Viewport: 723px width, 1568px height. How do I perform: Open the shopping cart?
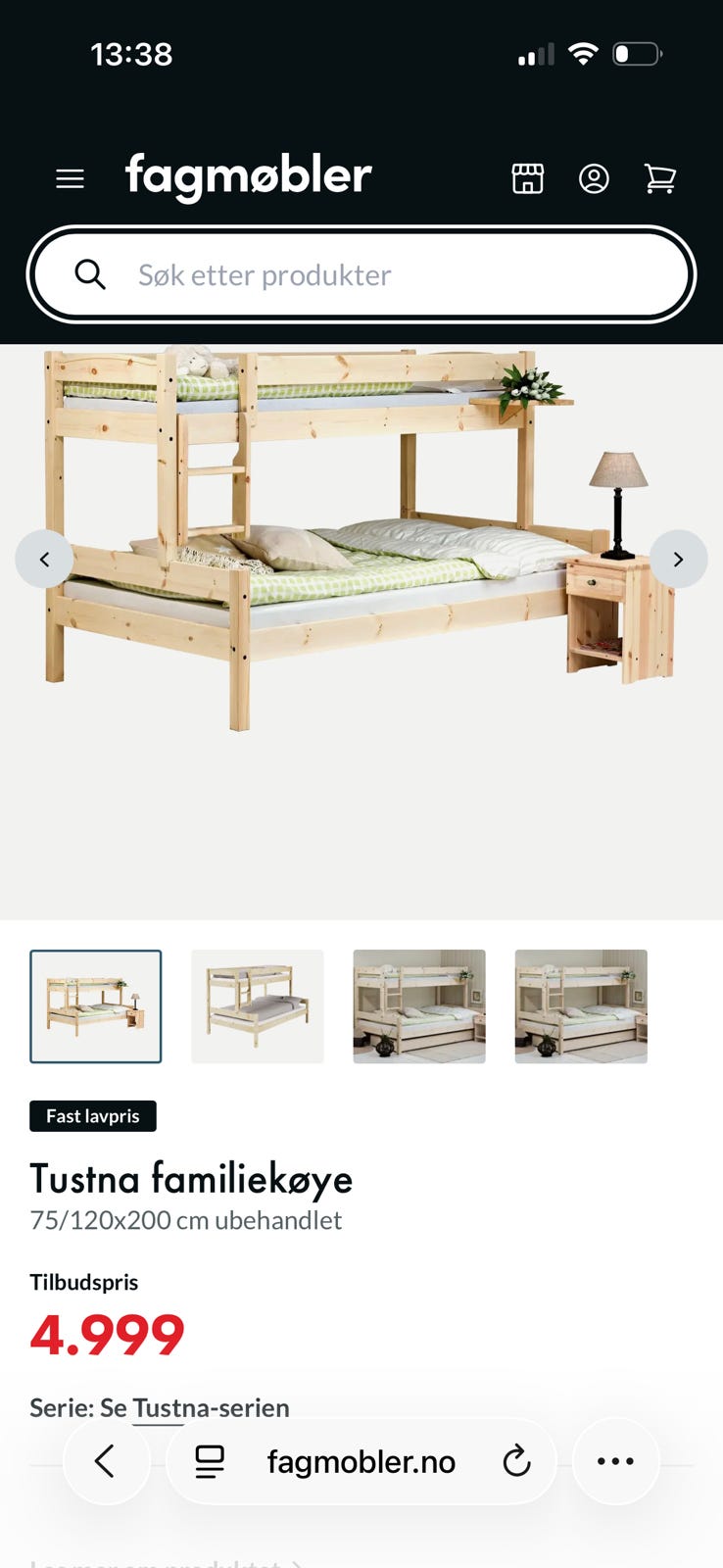(659, 178)
